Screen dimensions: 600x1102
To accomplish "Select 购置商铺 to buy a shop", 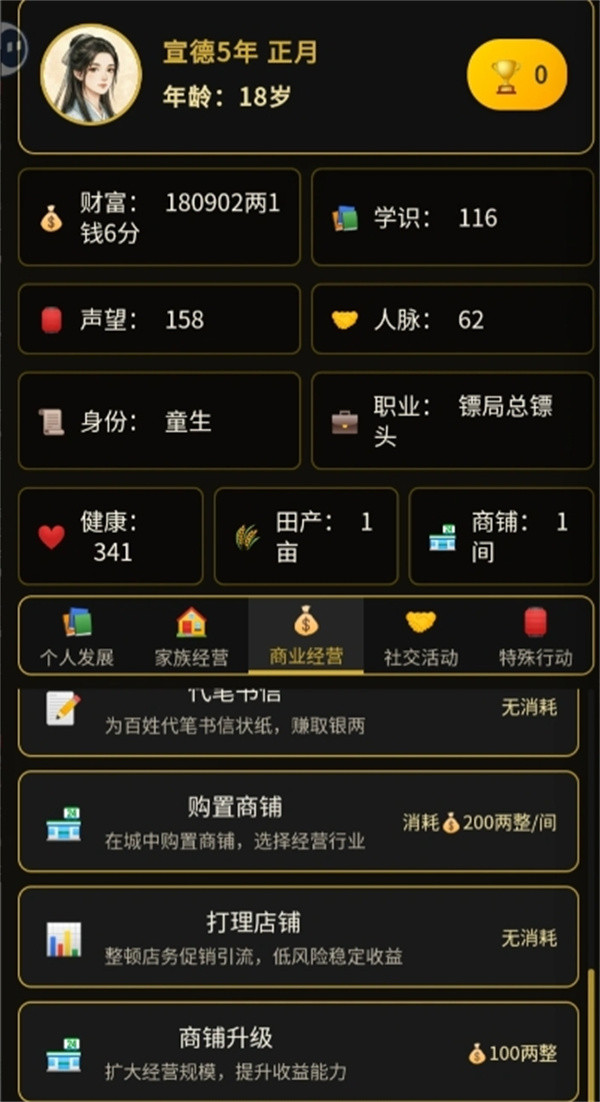I will (298, 822).
